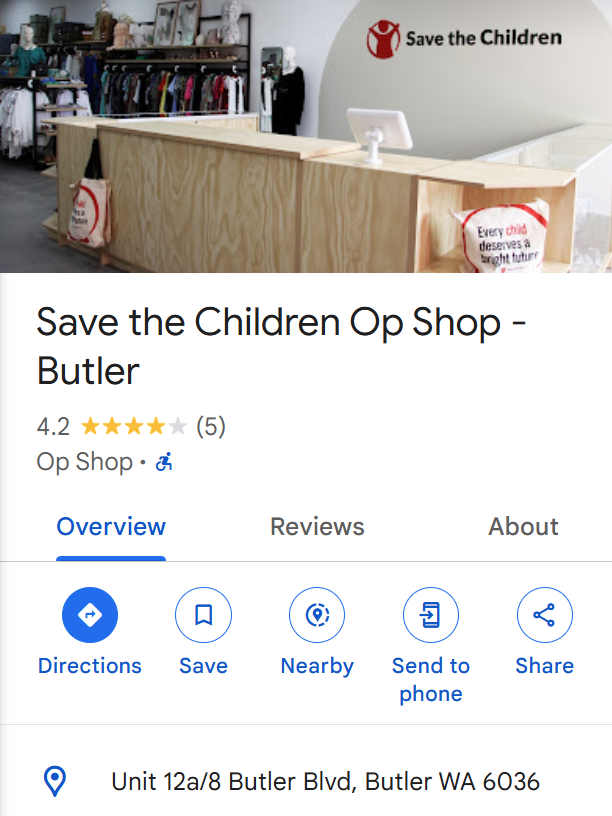The image size is (612, 816).
Task: Save this place to a list
Action: [203, 615]
